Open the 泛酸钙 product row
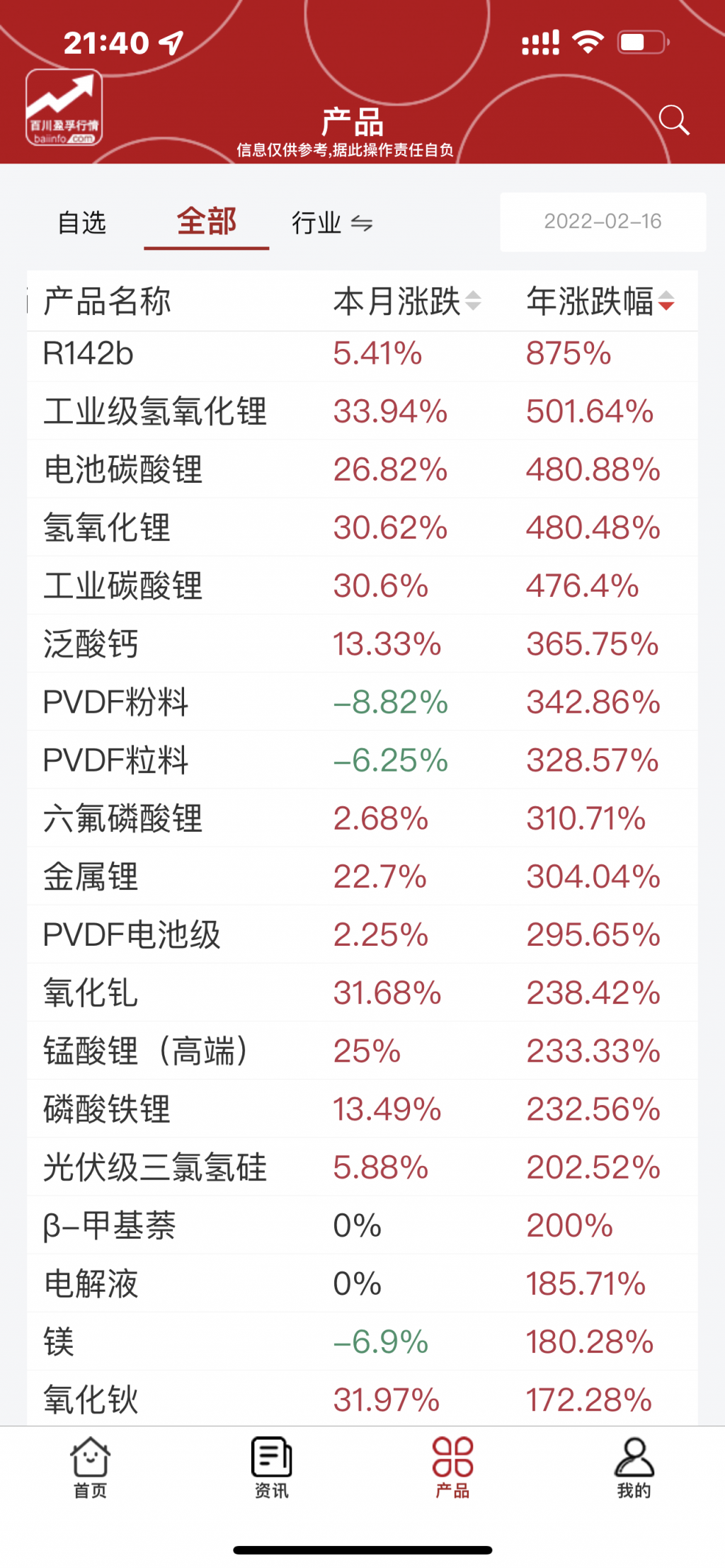Screen dimensions: 725x1568 [91, 643]
